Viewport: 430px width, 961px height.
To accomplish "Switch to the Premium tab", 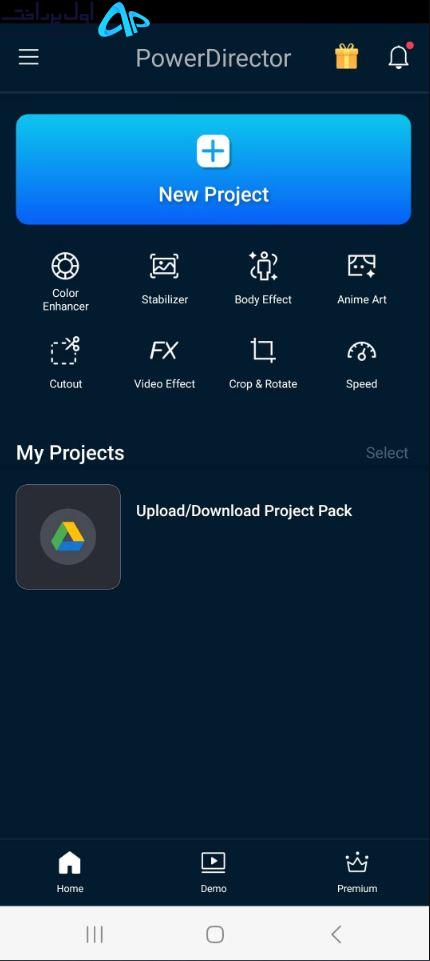I will [357, 872].
